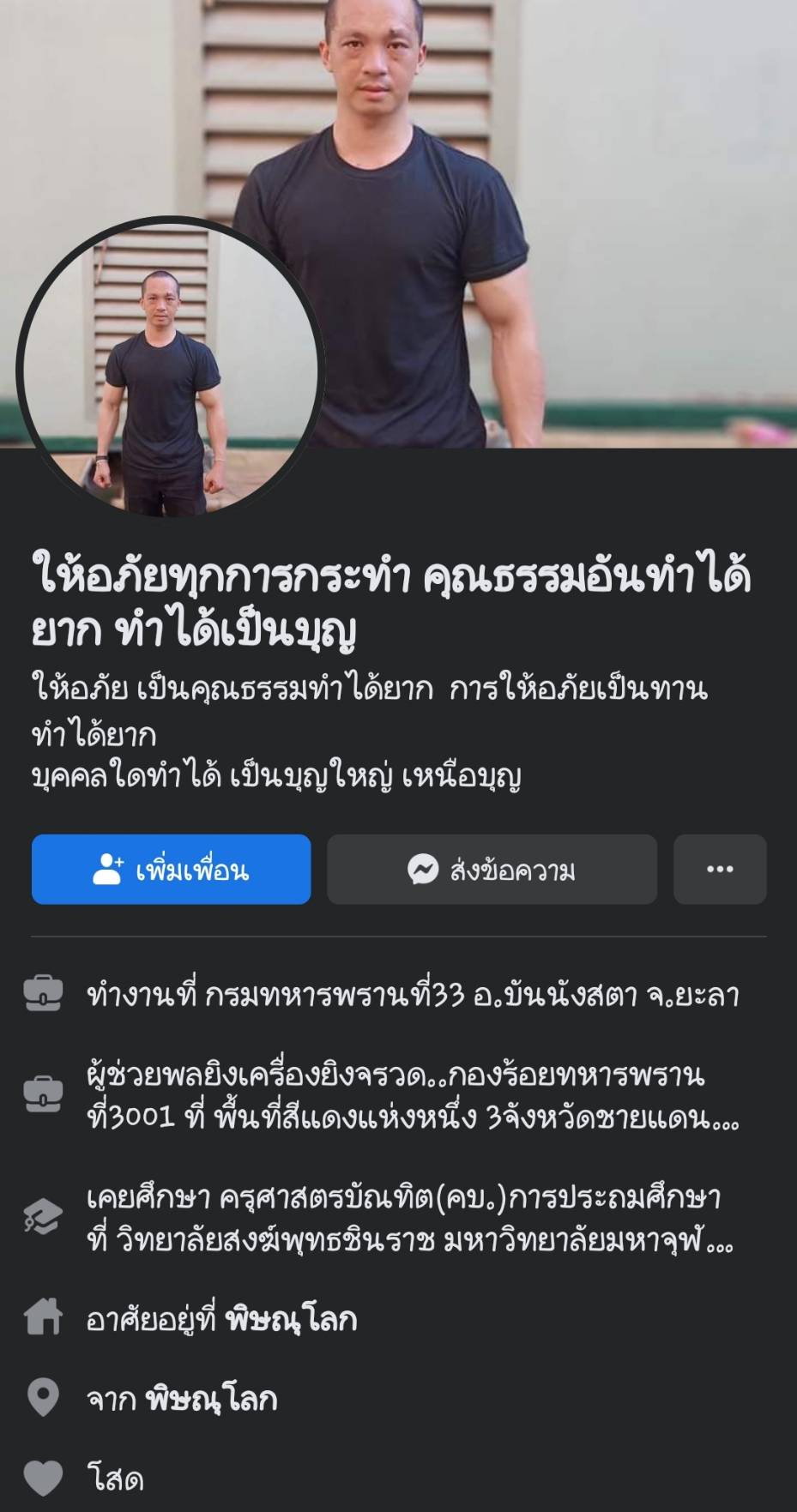Open job row ผู้ช่วยพลยิงเครื่องยิงจรวด
The height and width of the screenshot is (1512, 797).
tap(412, 1096)
